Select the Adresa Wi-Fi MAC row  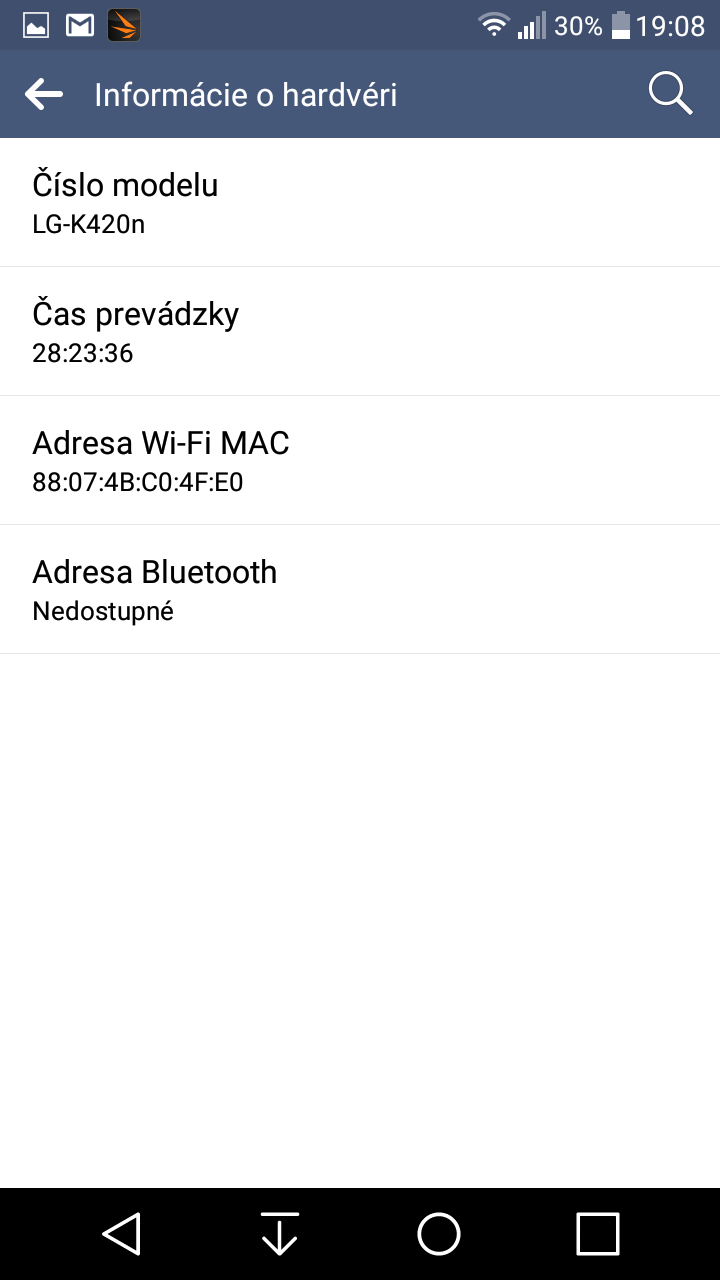pyautogui.click(x=360, y=461)
